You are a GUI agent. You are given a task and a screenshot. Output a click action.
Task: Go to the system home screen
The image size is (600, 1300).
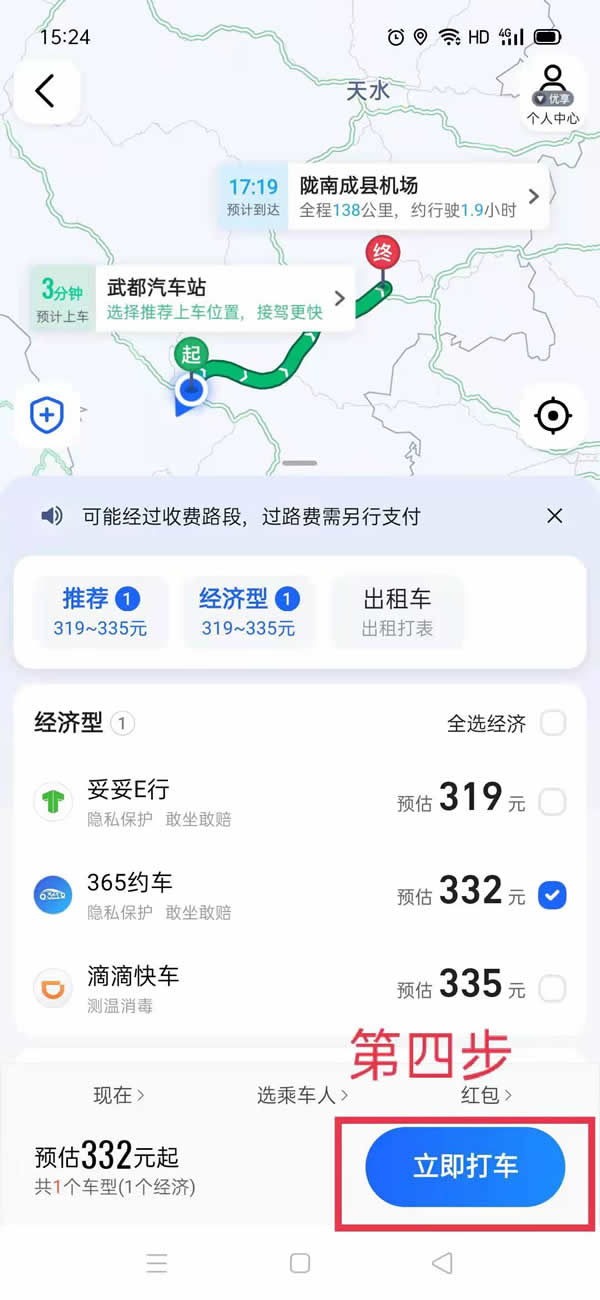point(300,1263)
